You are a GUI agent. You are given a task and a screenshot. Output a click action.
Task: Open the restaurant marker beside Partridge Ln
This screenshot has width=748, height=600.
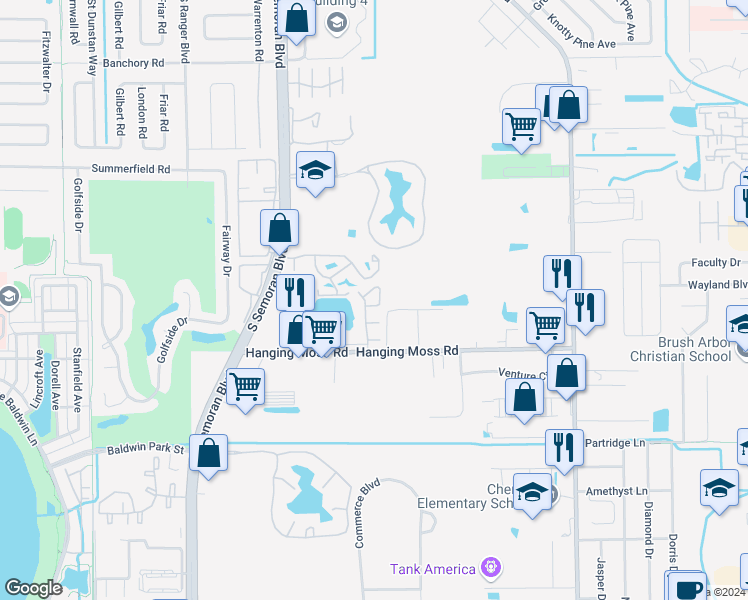pyautogui.click(x=564, y=448)
